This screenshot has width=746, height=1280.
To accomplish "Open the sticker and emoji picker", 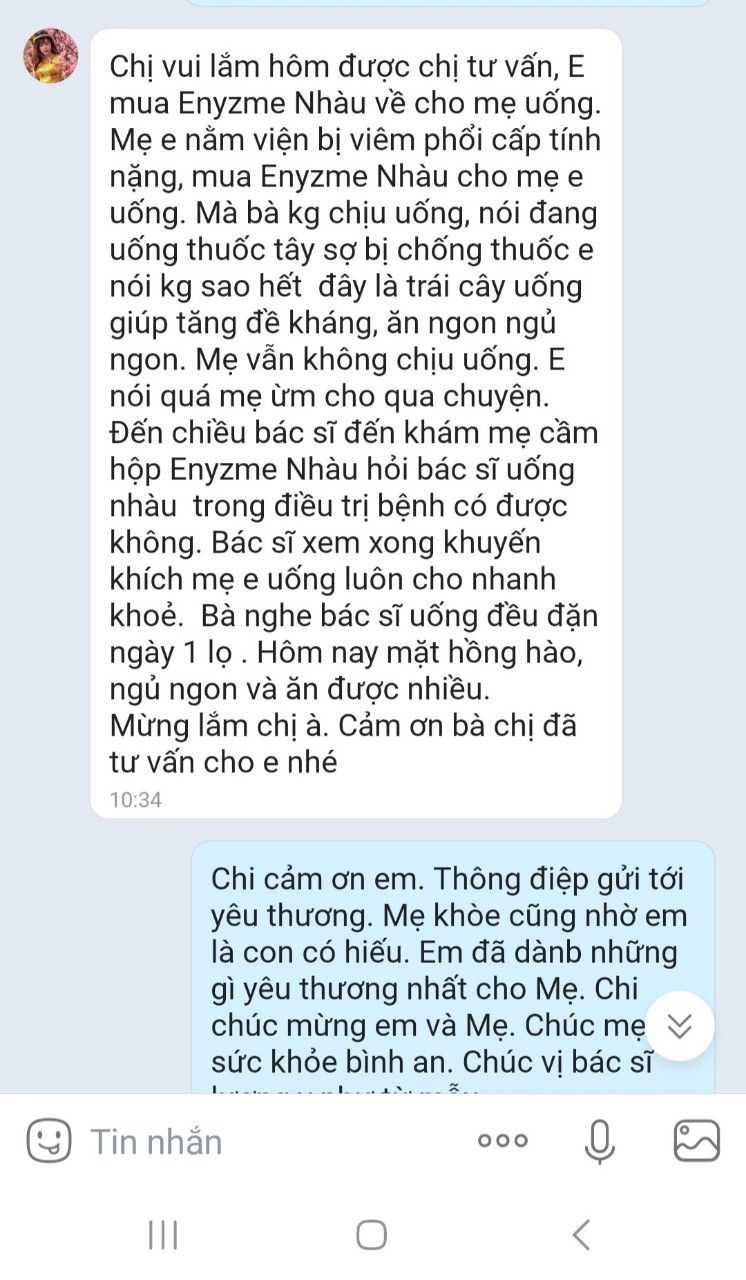I will 49,1140.
